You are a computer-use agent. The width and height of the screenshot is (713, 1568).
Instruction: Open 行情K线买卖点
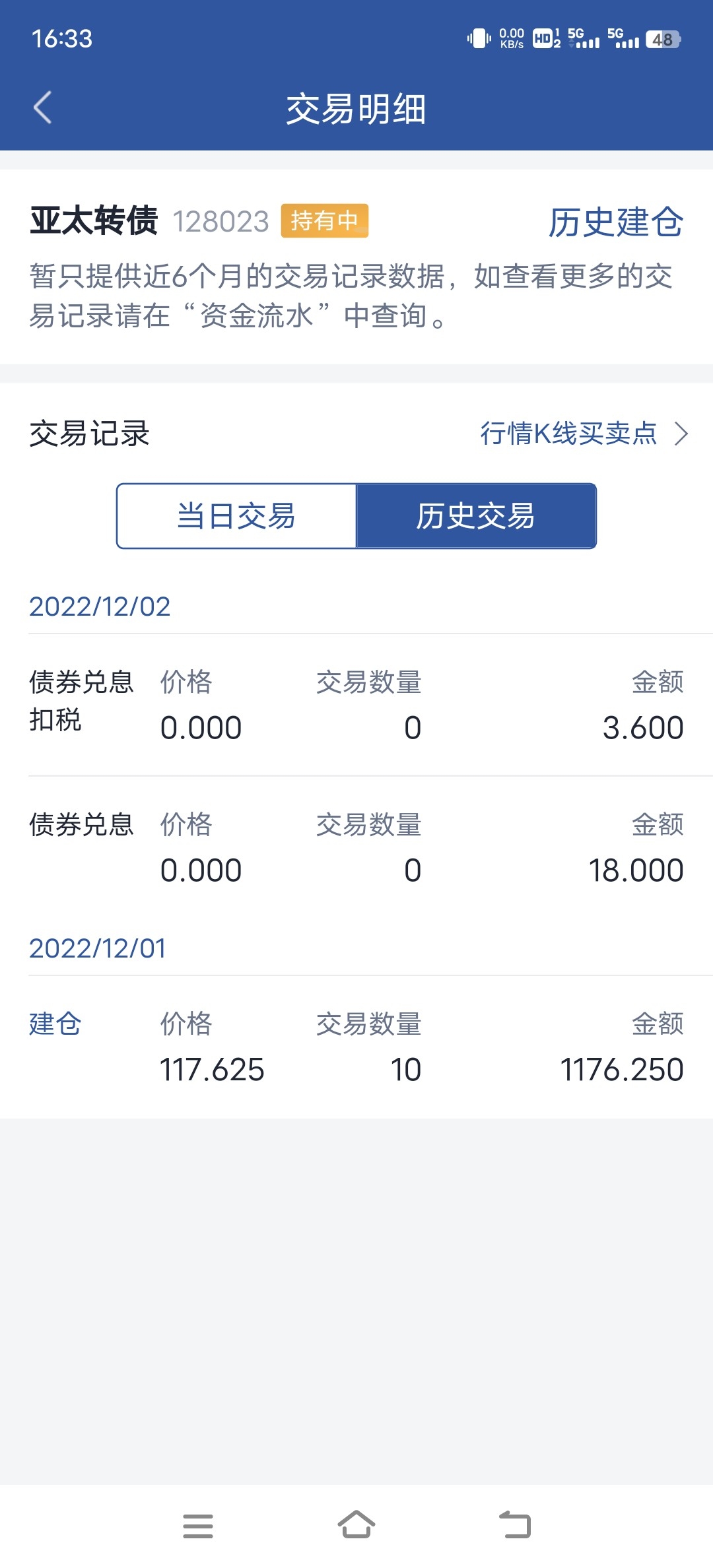(584, 434)
